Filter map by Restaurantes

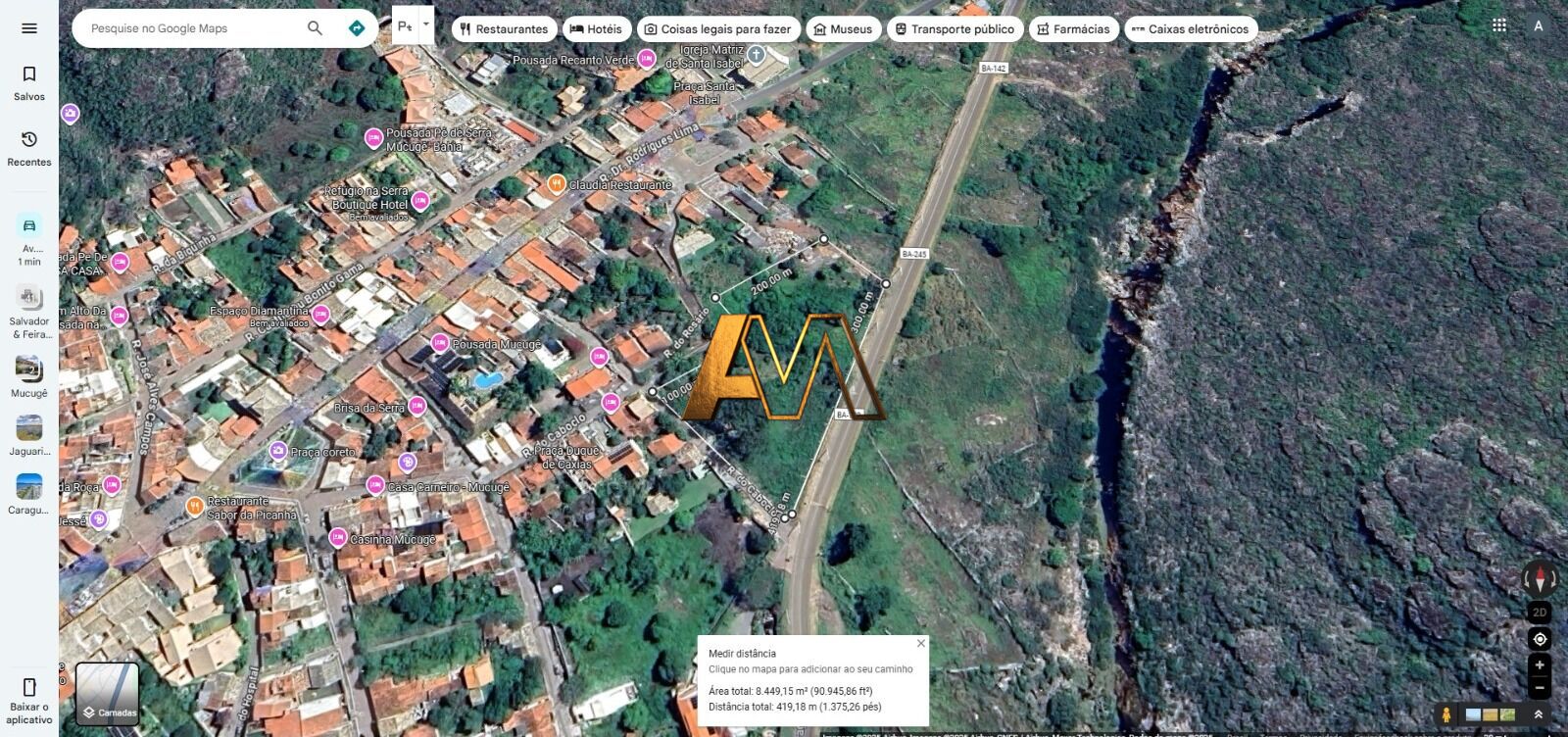504,29
